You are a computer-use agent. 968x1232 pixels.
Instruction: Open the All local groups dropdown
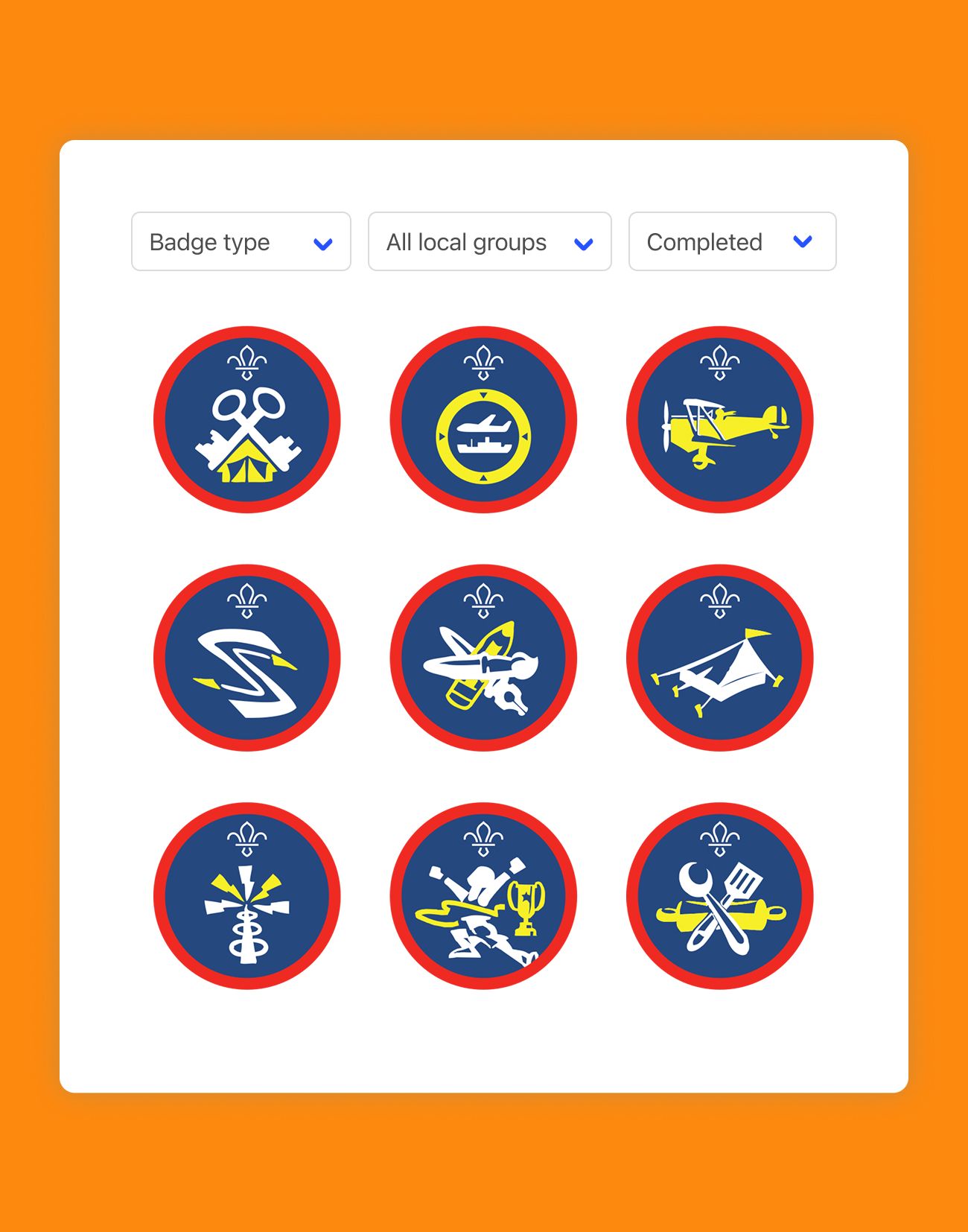tap(489, 242)
